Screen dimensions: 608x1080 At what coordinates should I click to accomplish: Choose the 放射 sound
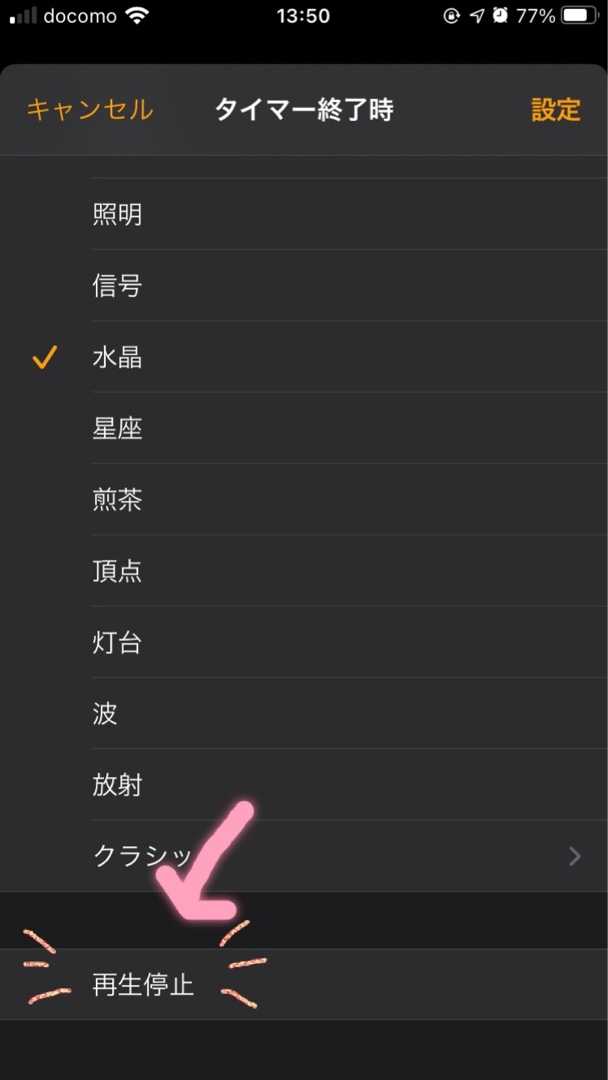pos(304,785)
